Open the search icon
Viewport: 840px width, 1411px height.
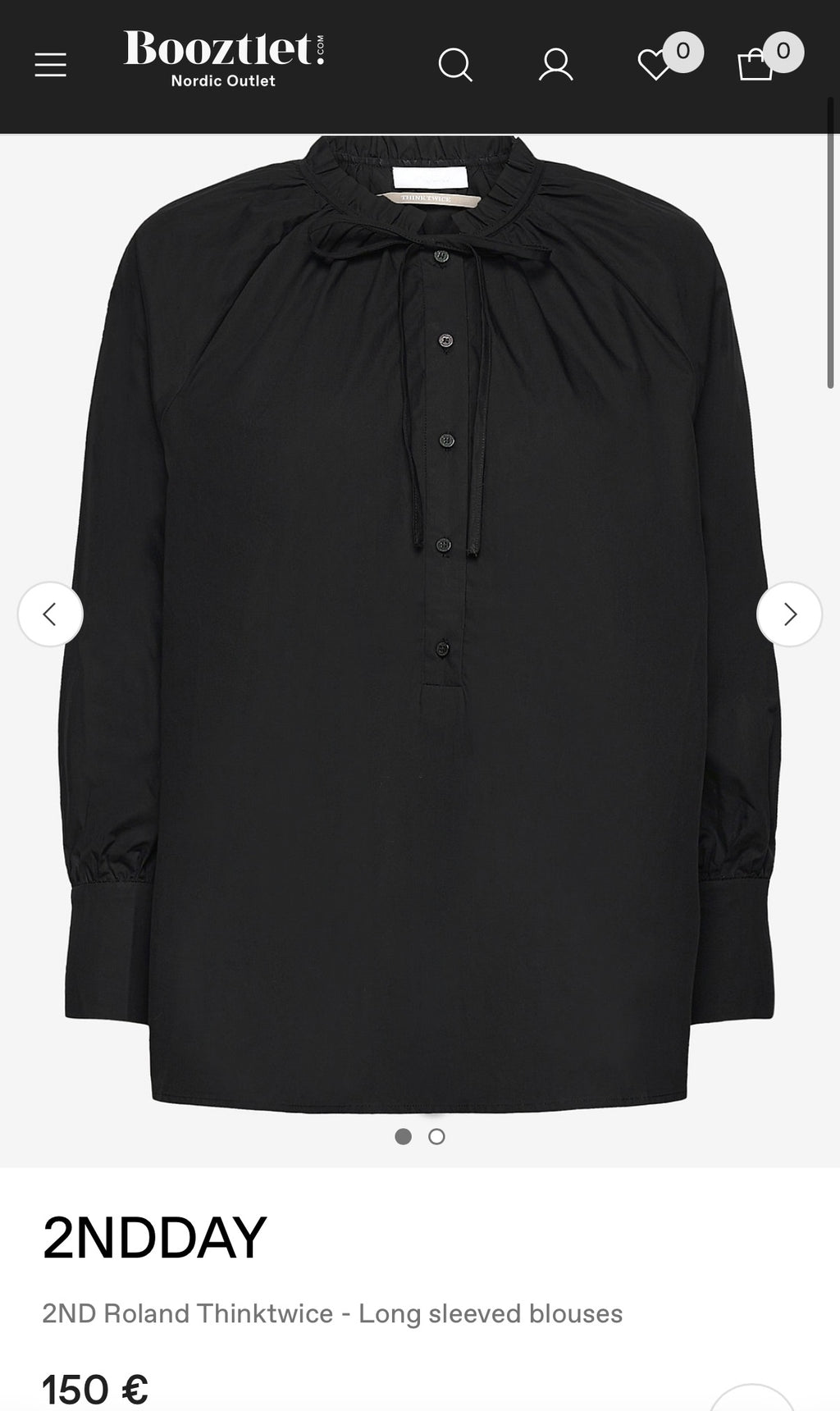point(455,65)
